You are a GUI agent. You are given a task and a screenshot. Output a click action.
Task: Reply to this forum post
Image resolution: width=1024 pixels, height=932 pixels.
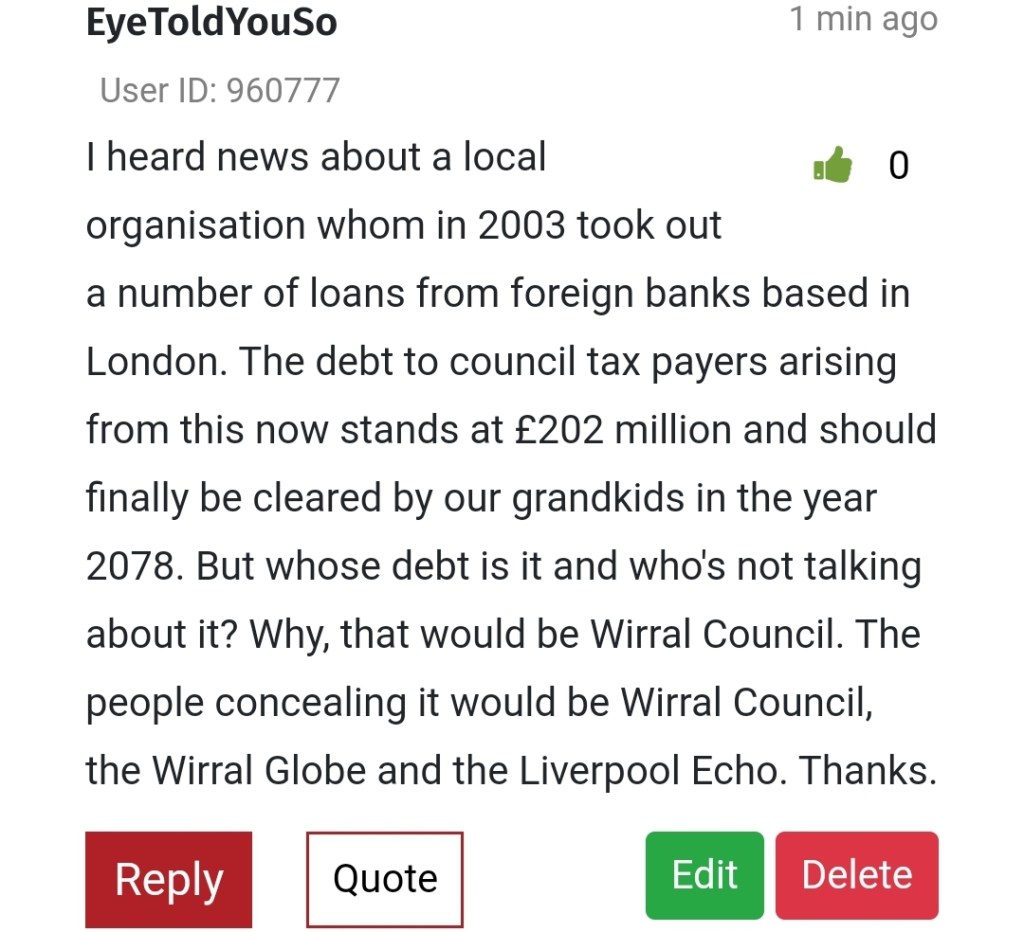point(168,879)
